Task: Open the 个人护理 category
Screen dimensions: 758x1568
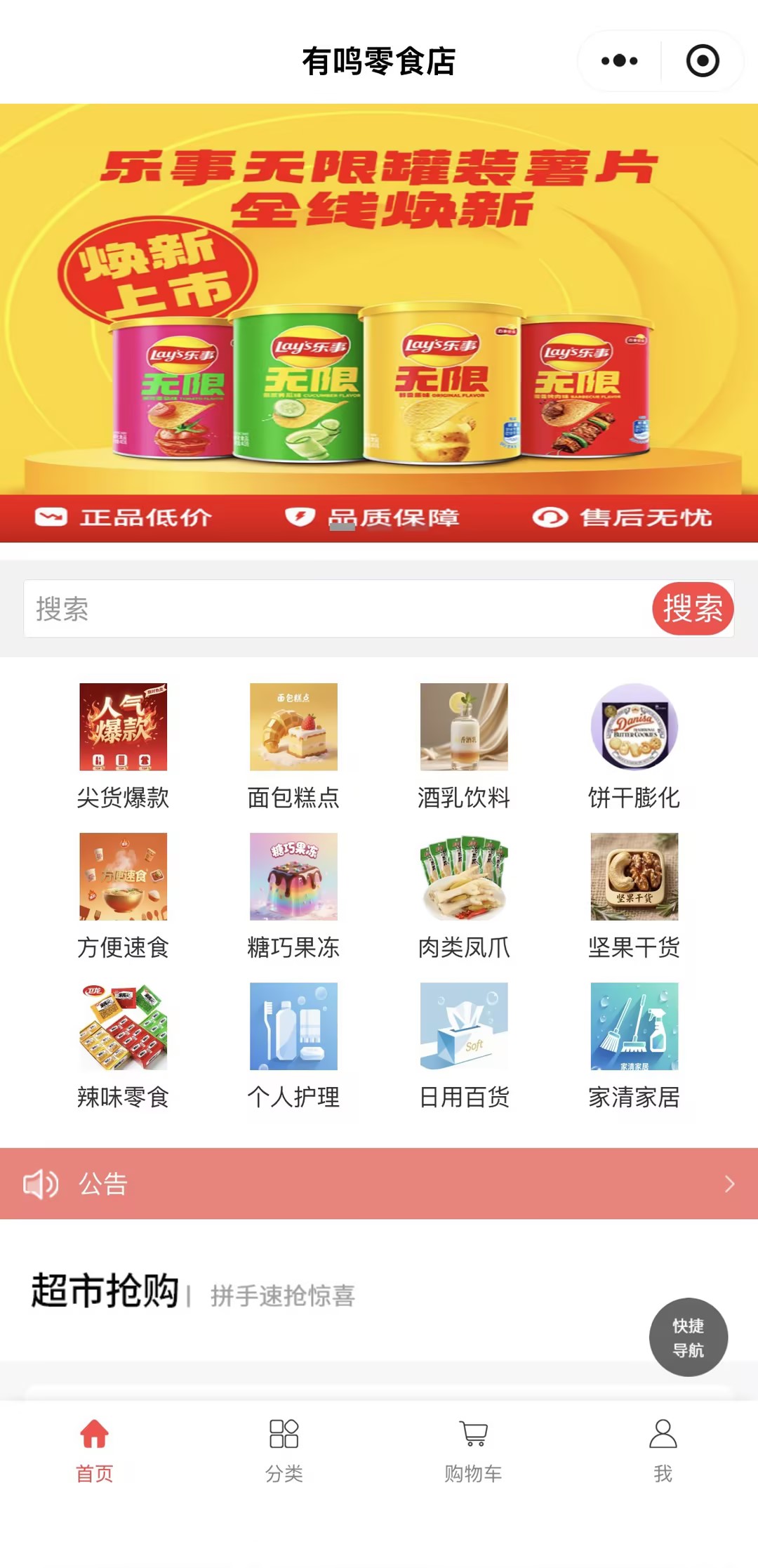Action: (293, 1045)
